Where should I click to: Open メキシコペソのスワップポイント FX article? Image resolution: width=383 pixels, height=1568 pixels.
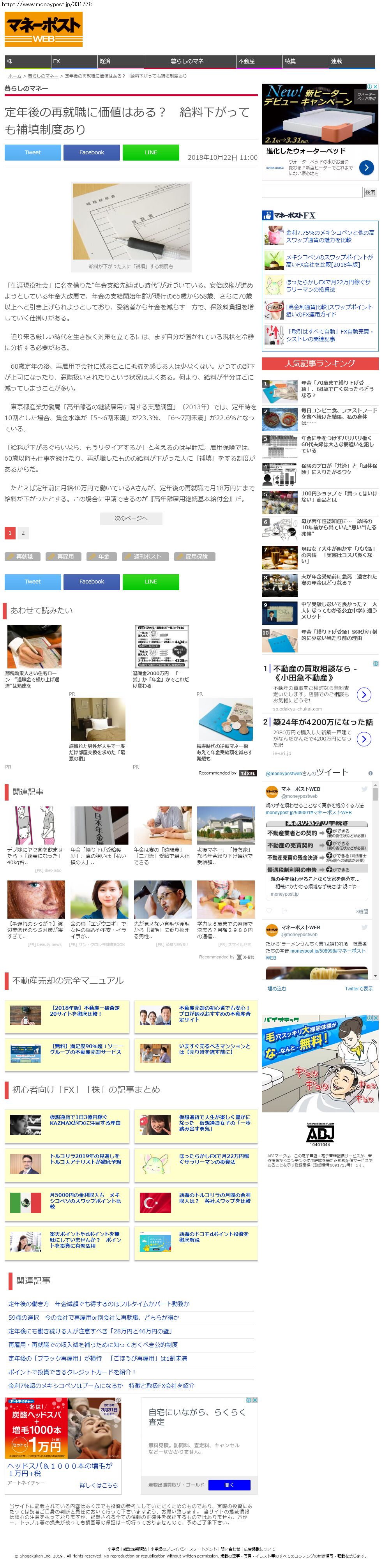[329, 260]
